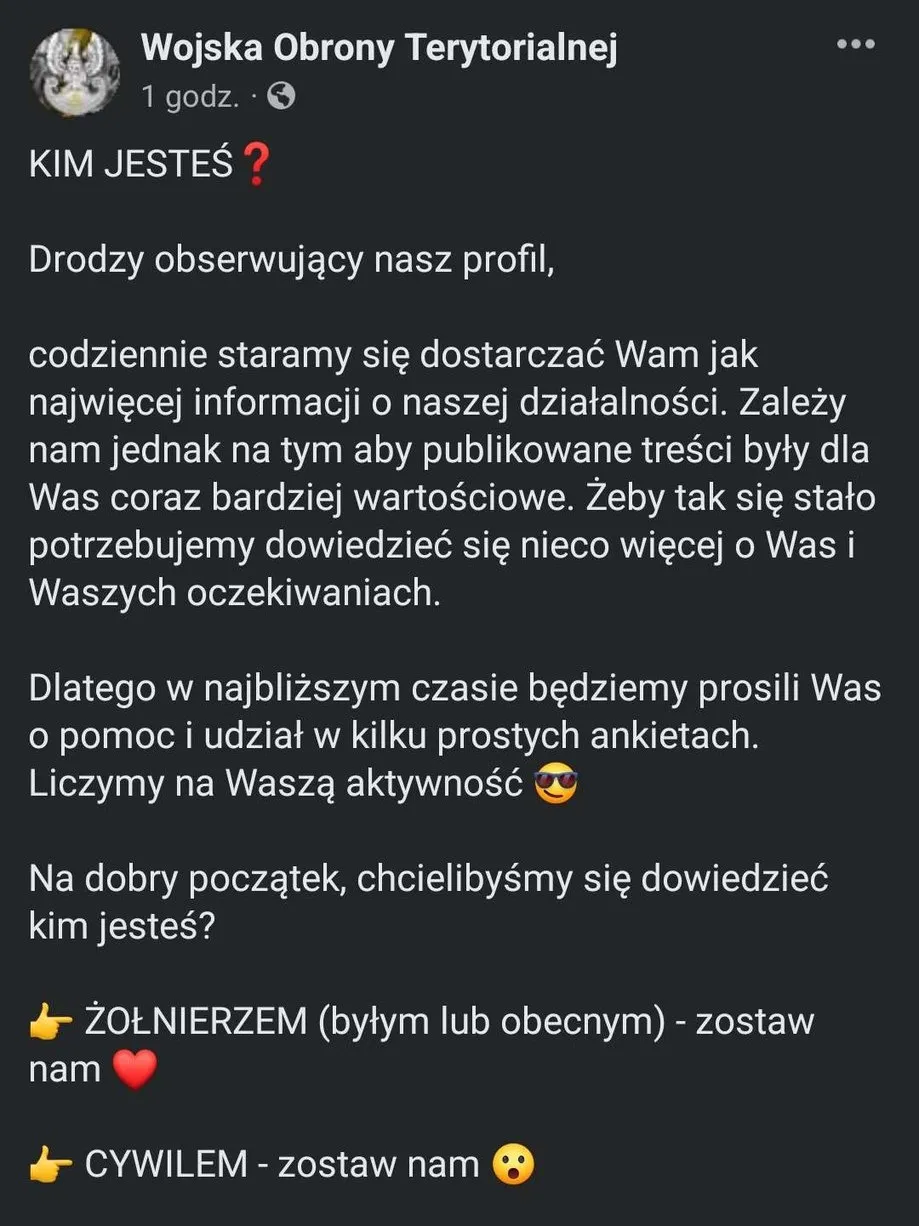The image size is (919, 1226).
Task: Click the pointing finger before ŻOŁNIERZEM
Action: click(51, 1021)
